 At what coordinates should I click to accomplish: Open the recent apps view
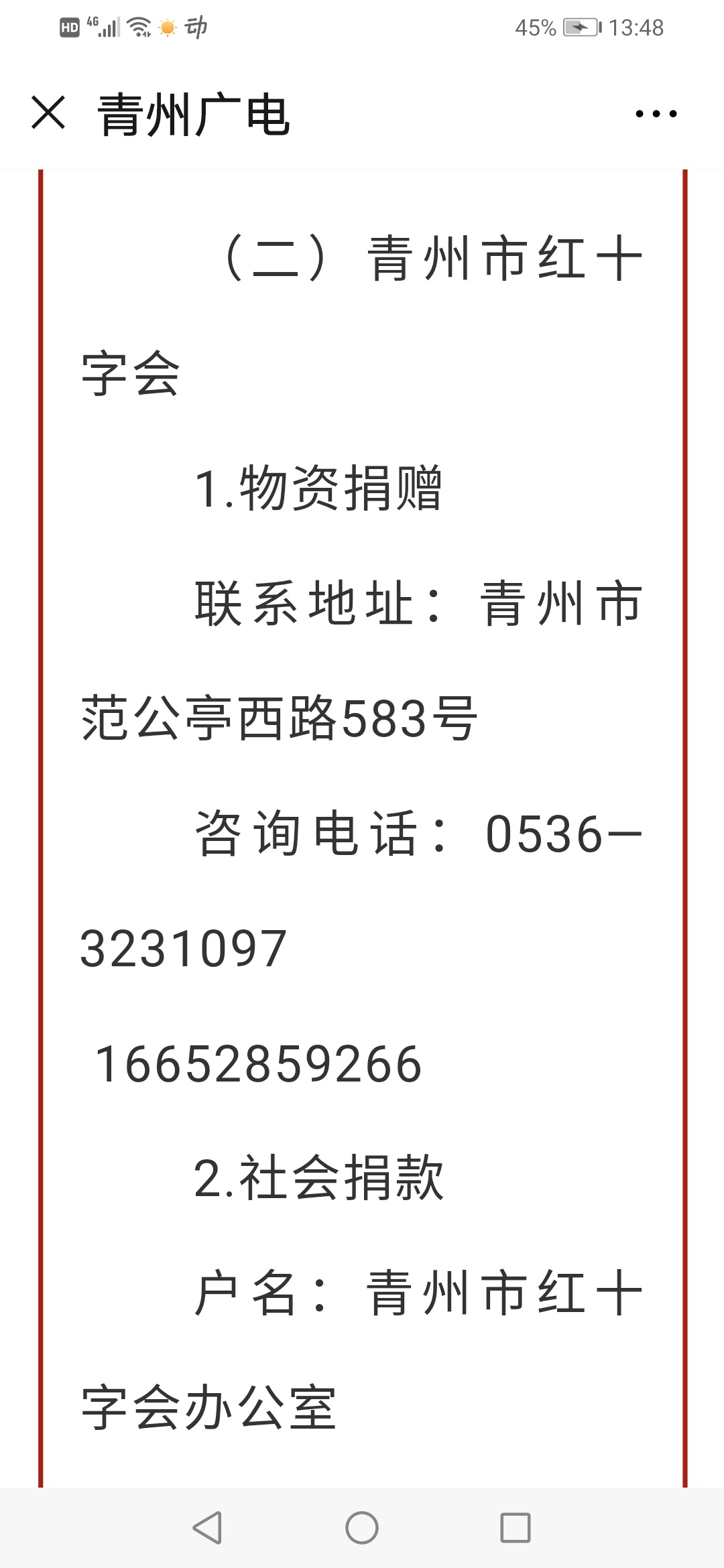click(516, 1528)
